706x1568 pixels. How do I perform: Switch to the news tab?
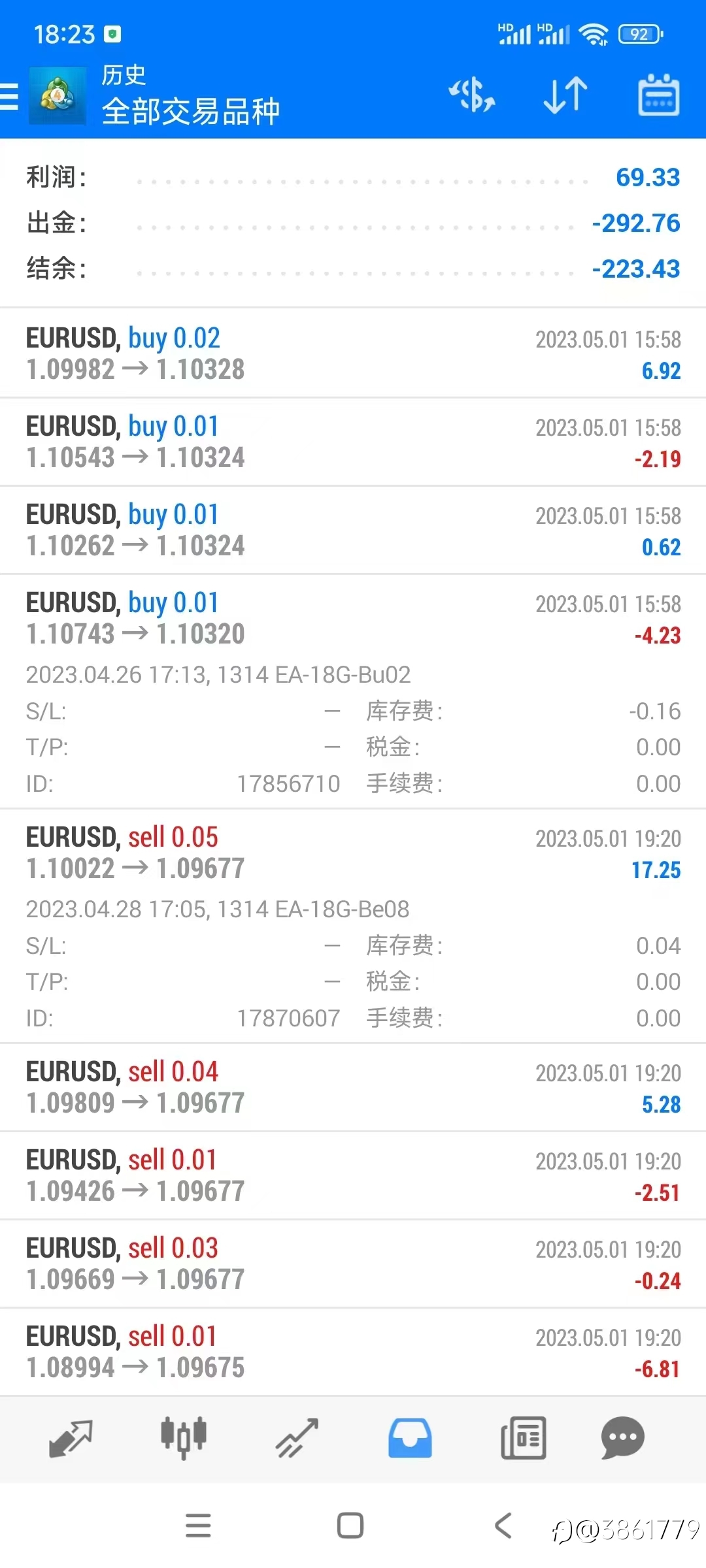523,1439
